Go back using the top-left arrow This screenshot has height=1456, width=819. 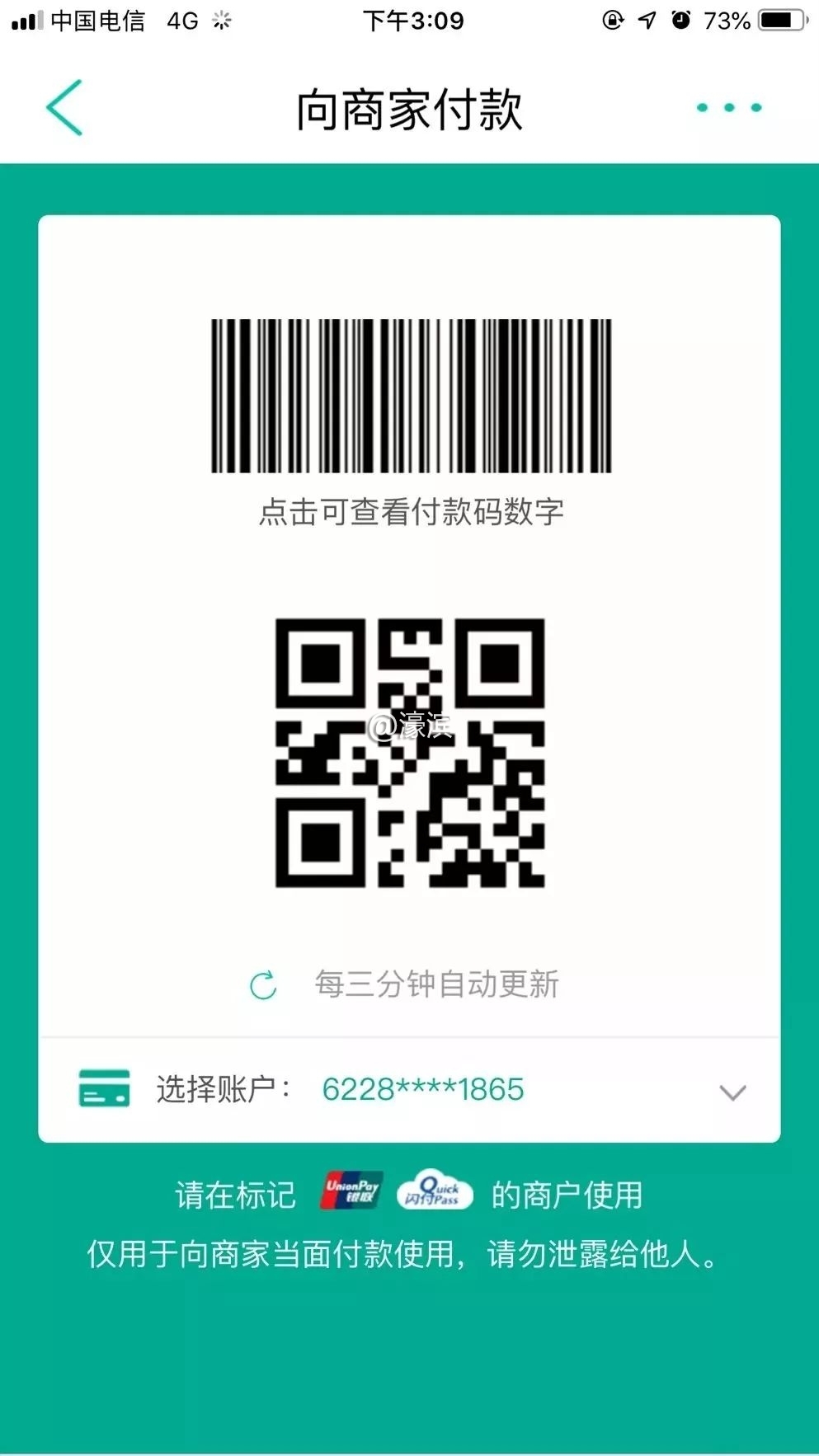pos(64,107)
